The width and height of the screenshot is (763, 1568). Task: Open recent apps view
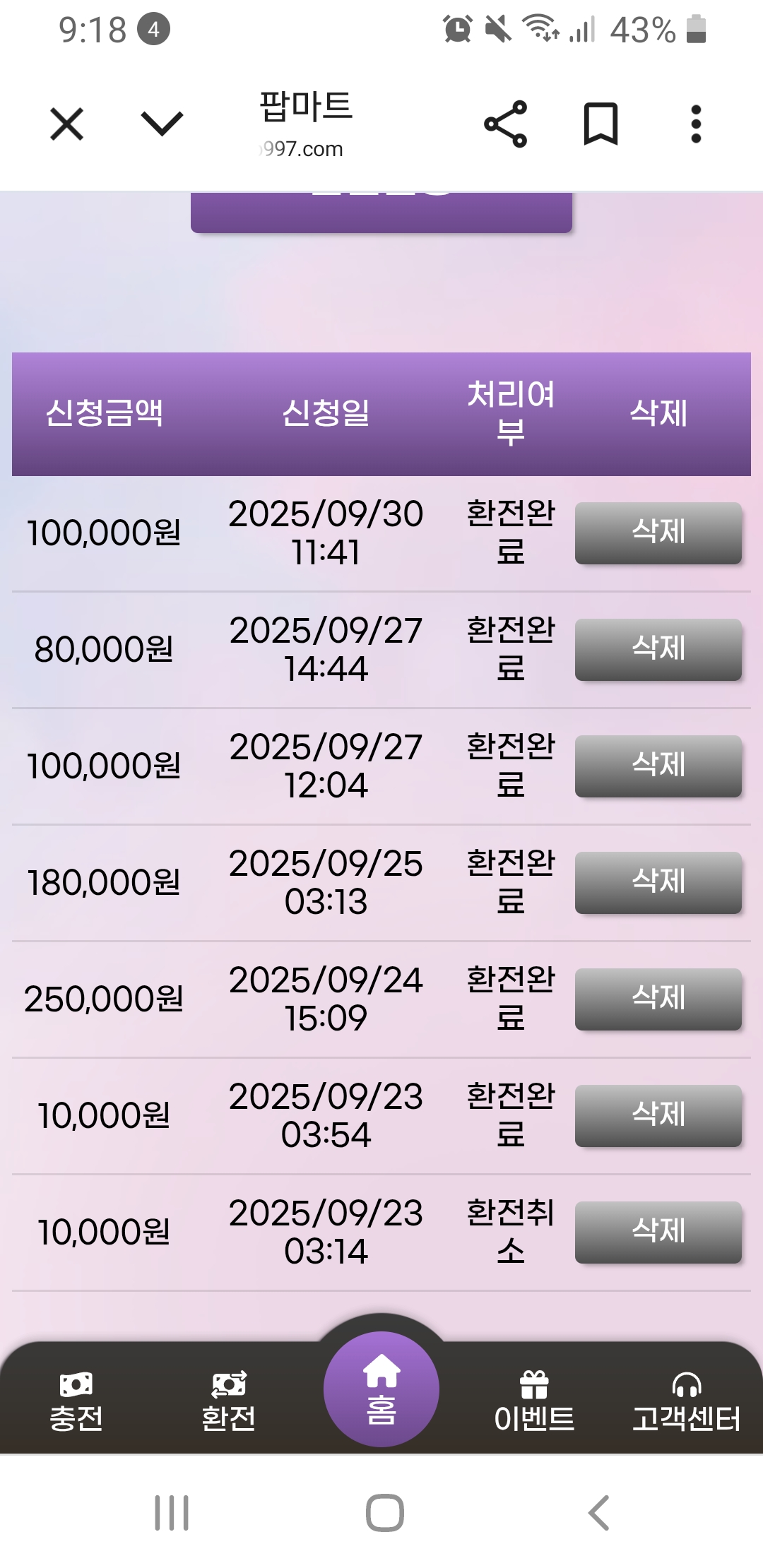coord(172,1513)
